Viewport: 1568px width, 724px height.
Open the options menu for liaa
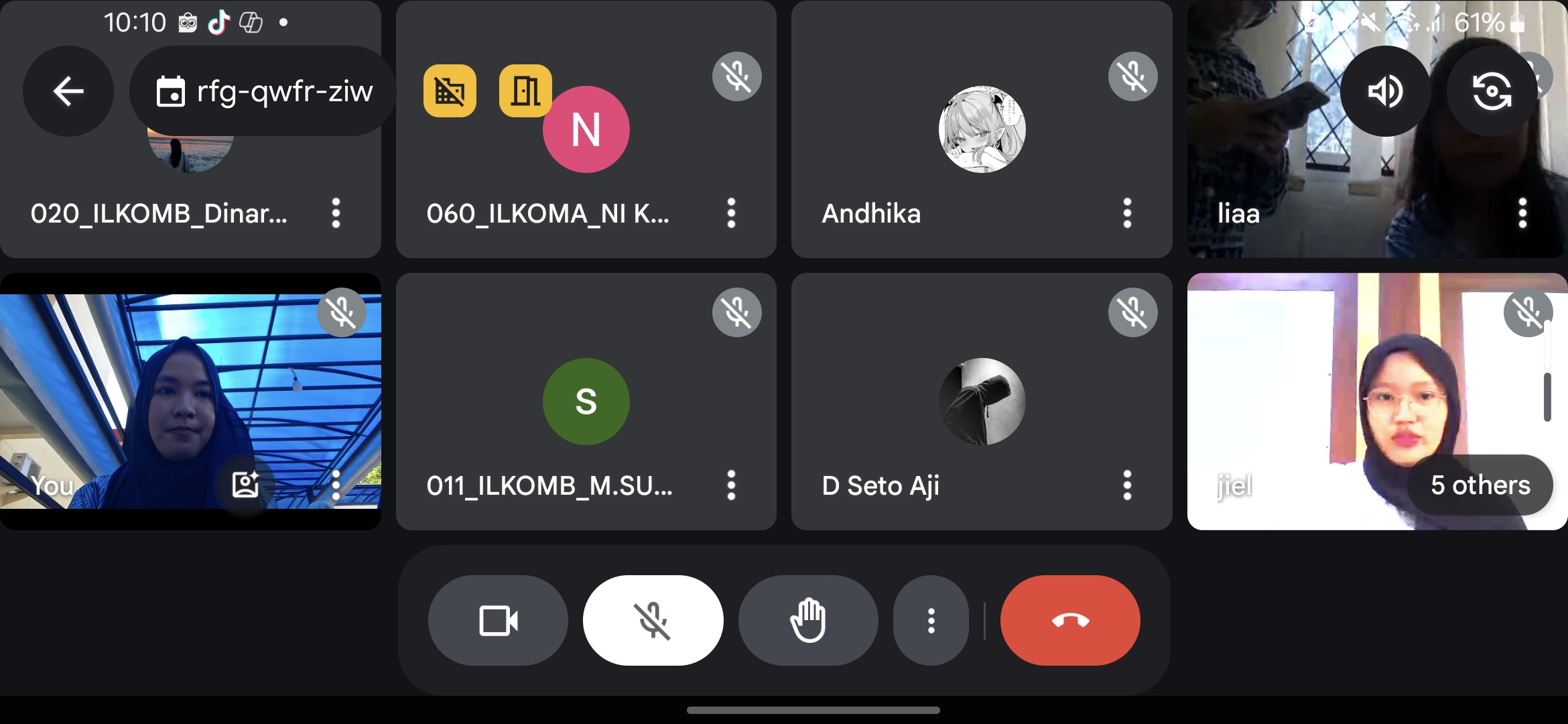[1522, 213]
